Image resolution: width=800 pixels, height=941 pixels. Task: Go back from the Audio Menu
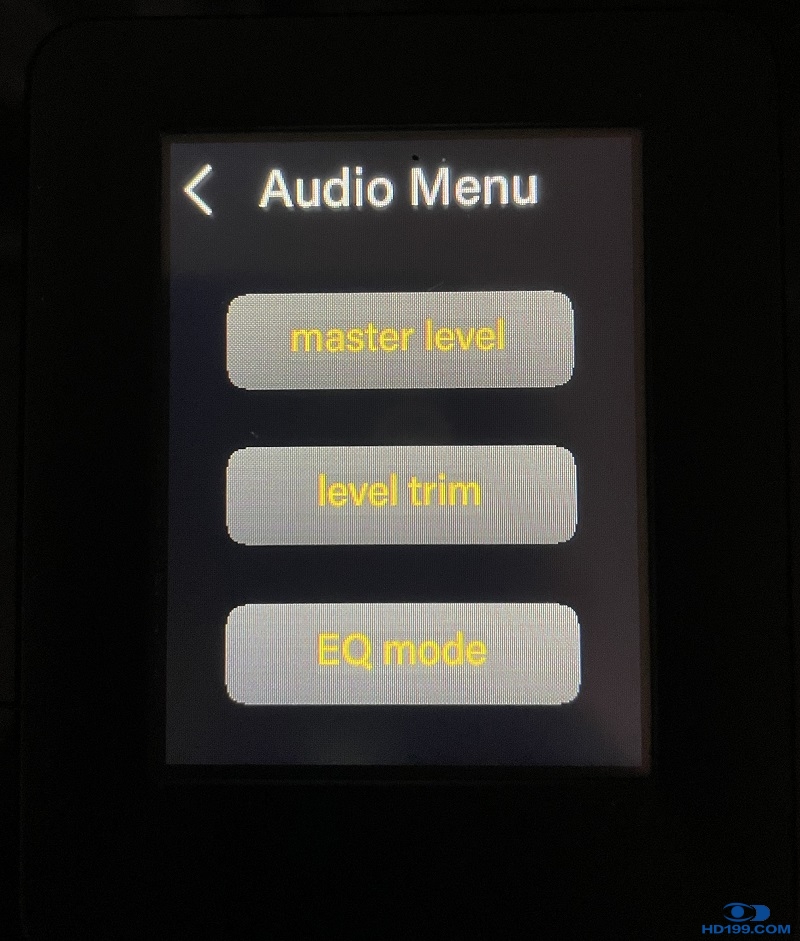point(199,191)
